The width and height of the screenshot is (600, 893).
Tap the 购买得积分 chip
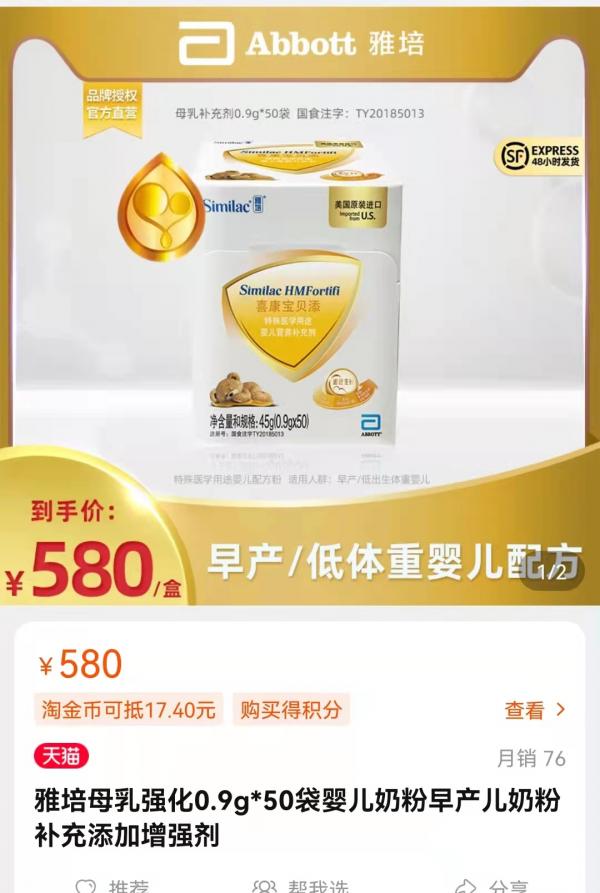(291, 710)
